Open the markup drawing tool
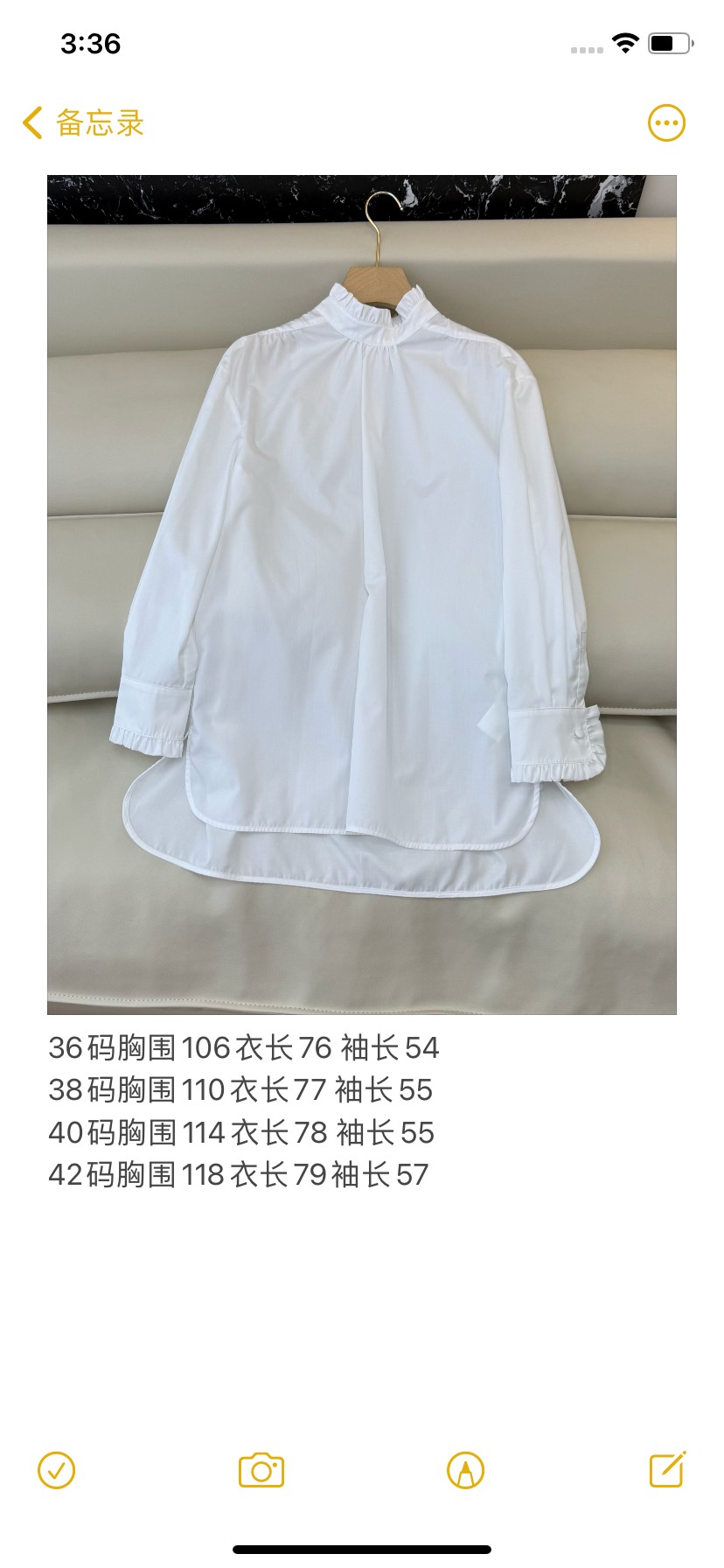This screenshot has height=1568, width=724. (x=465, y=1471)
